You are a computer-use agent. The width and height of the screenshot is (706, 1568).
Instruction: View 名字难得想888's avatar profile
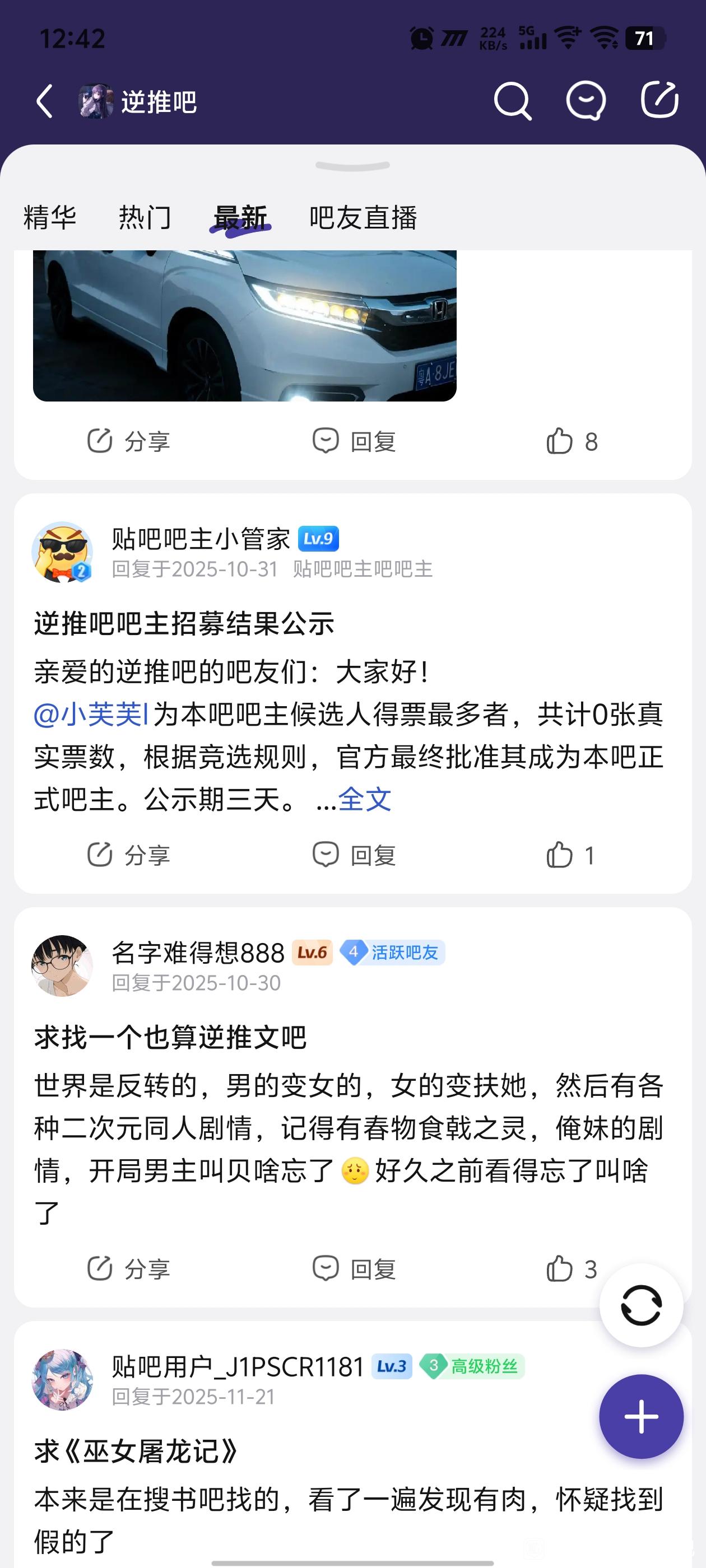click(x=62, y=965)
